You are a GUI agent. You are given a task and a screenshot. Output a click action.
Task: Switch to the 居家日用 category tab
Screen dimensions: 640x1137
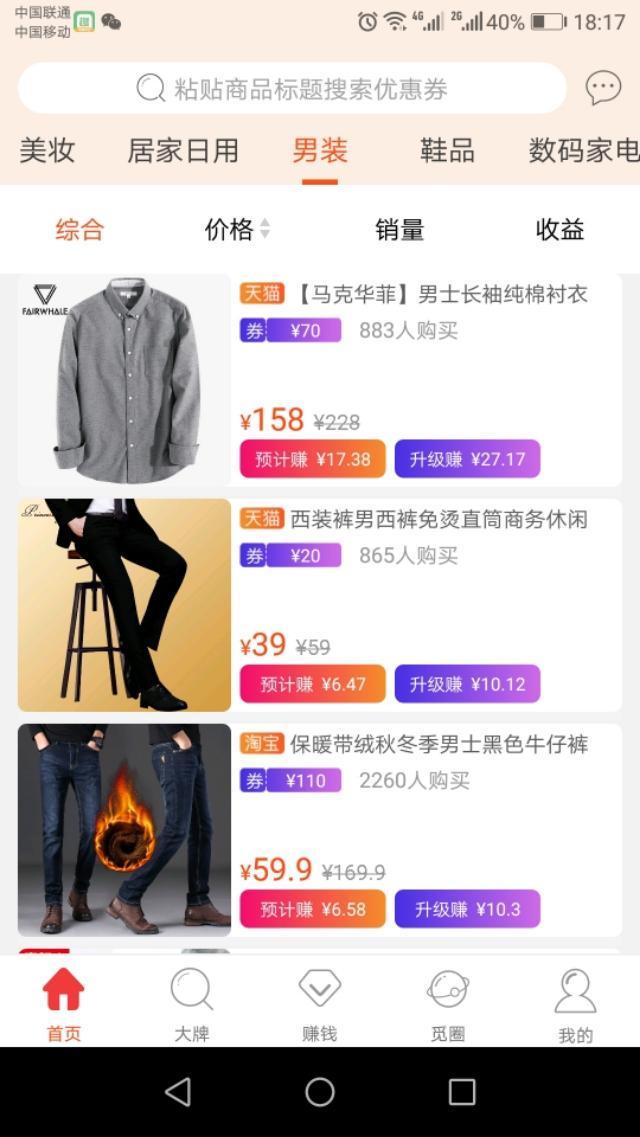[183, 151]
